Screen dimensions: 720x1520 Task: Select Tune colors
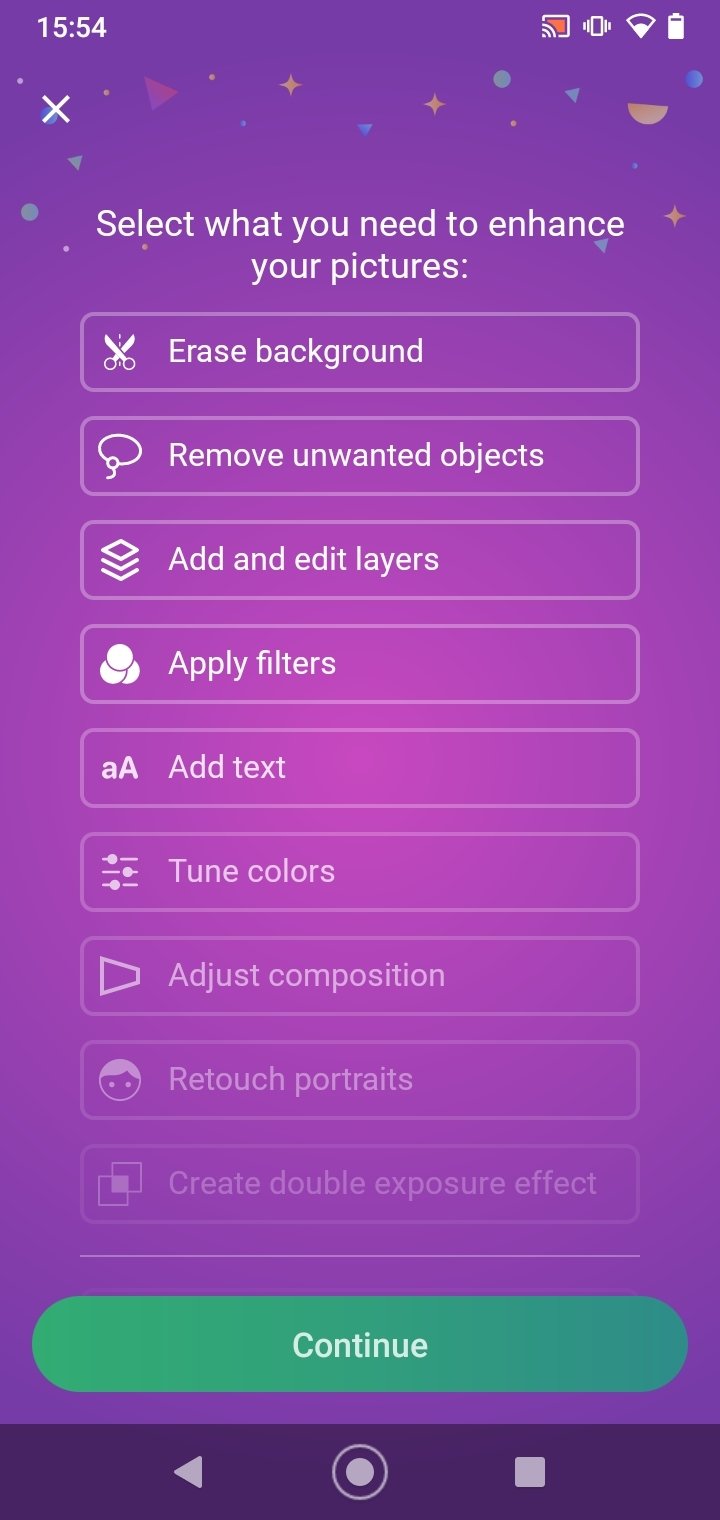[x=360, y=872]
